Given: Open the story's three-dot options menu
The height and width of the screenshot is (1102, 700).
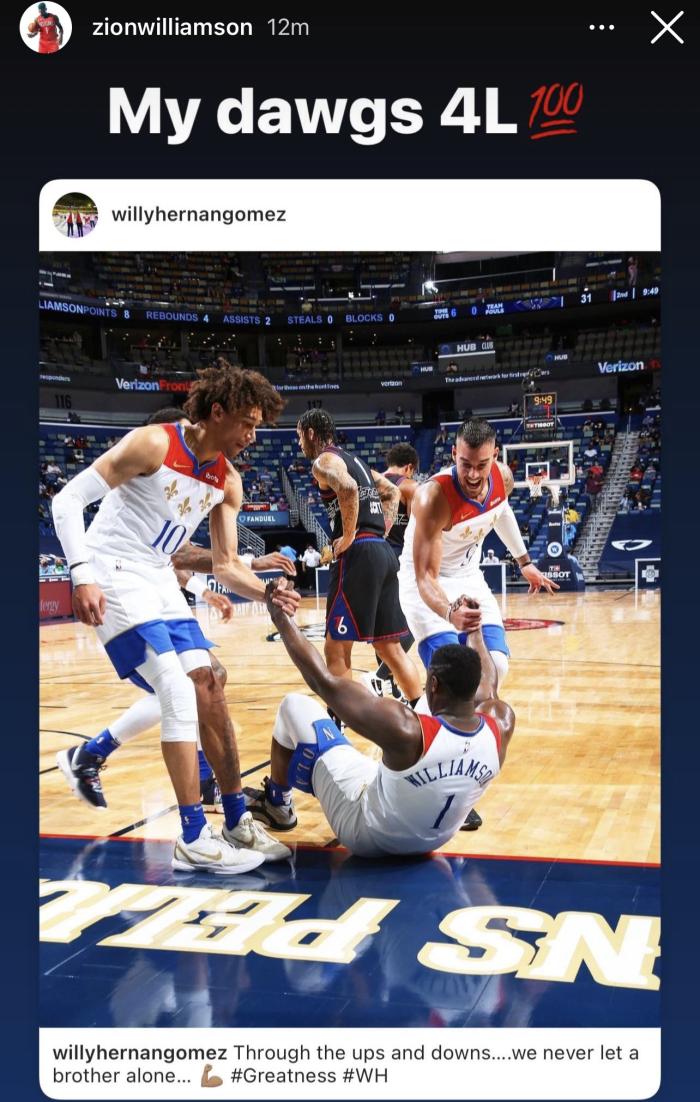Looking at the screenshot, I should click(x=601, y=28).
